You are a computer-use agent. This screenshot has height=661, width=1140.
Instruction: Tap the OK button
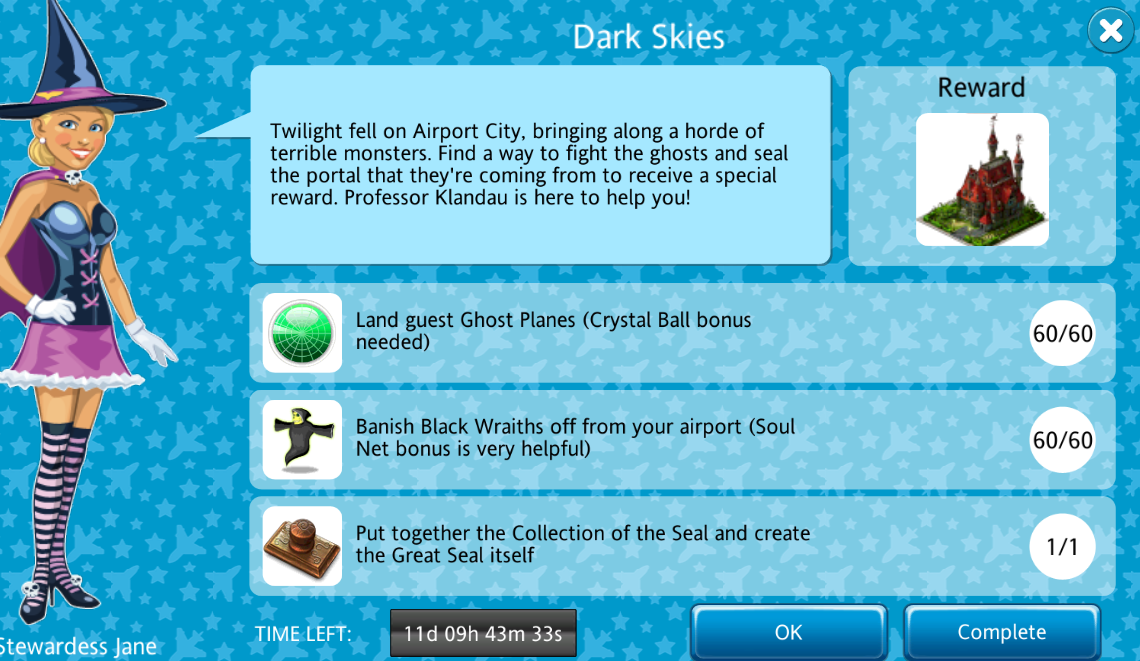tap(788, 632)
